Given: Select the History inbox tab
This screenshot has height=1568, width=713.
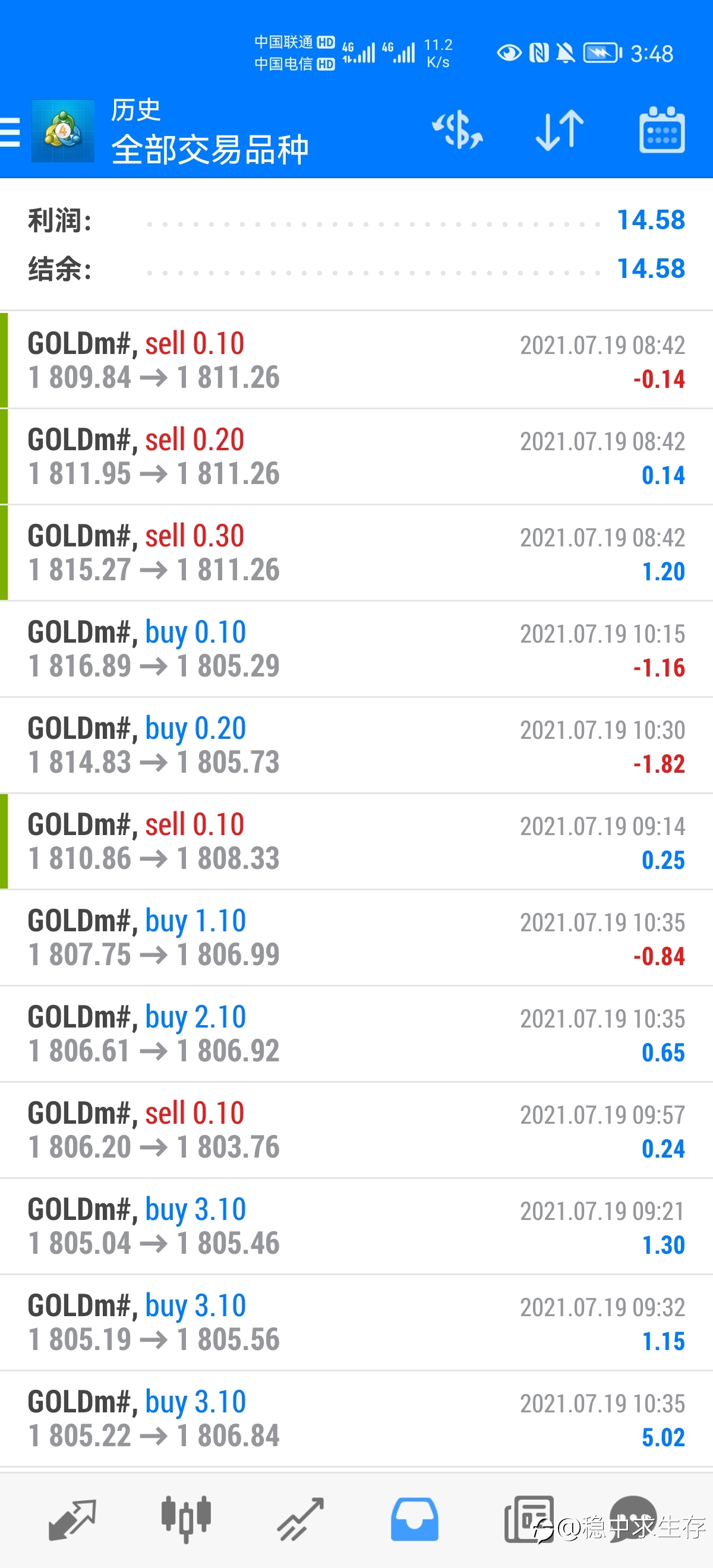Looking at the screenshot, I should (x=414, y=1519).
